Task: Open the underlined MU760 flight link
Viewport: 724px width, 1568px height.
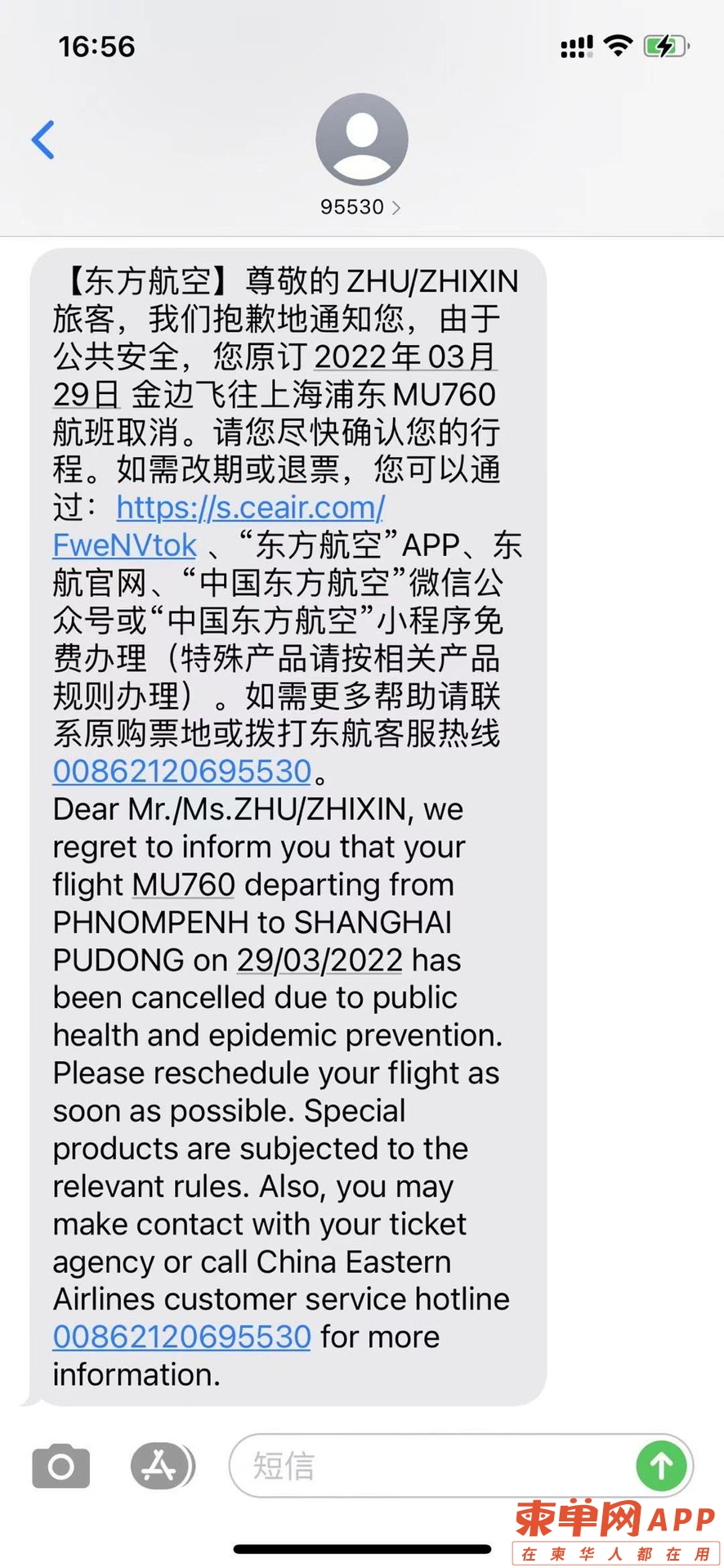Action: click(183, 885)
